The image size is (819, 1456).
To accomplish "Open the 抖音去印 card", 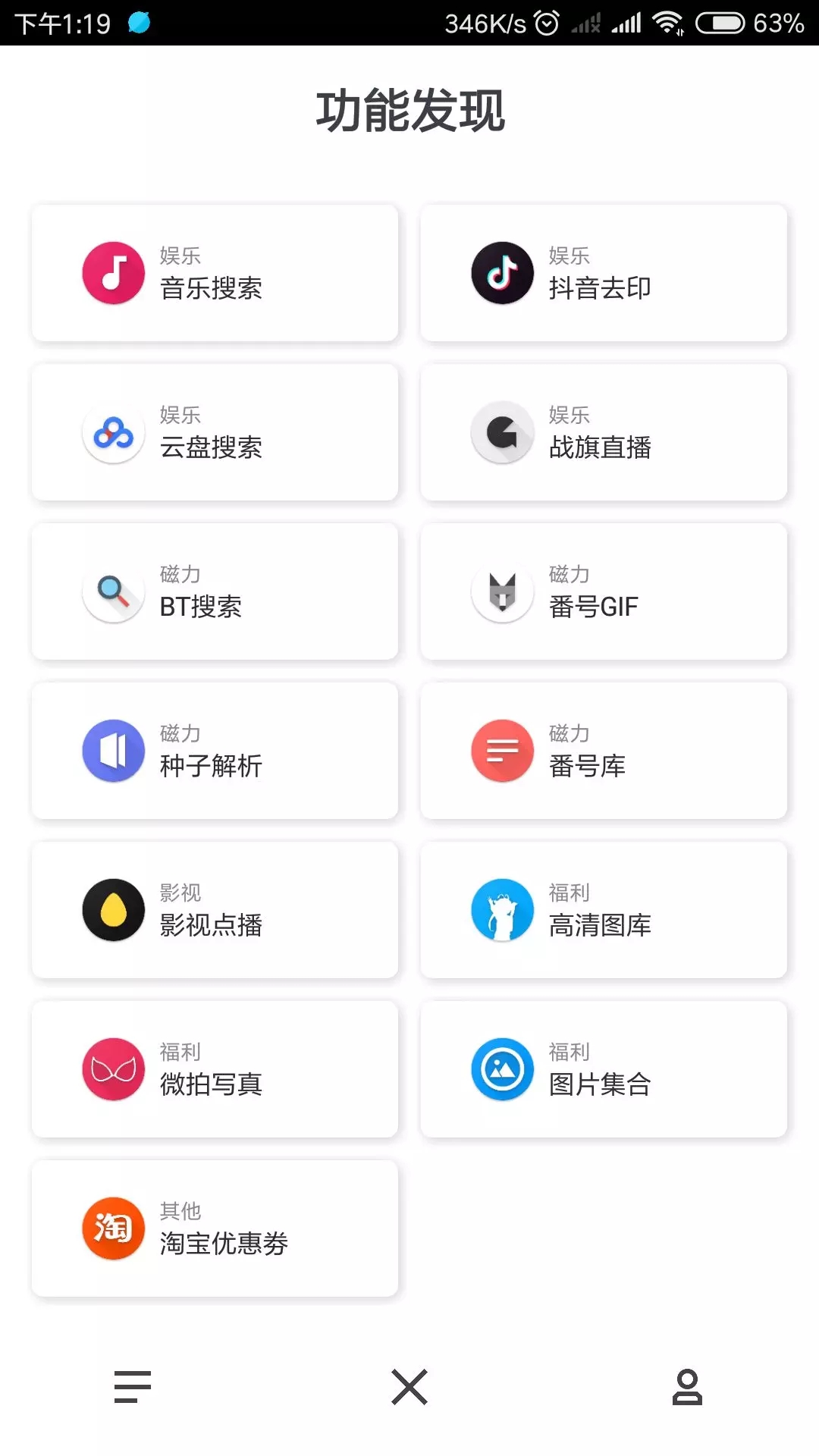I will click(x=604, y=273).
